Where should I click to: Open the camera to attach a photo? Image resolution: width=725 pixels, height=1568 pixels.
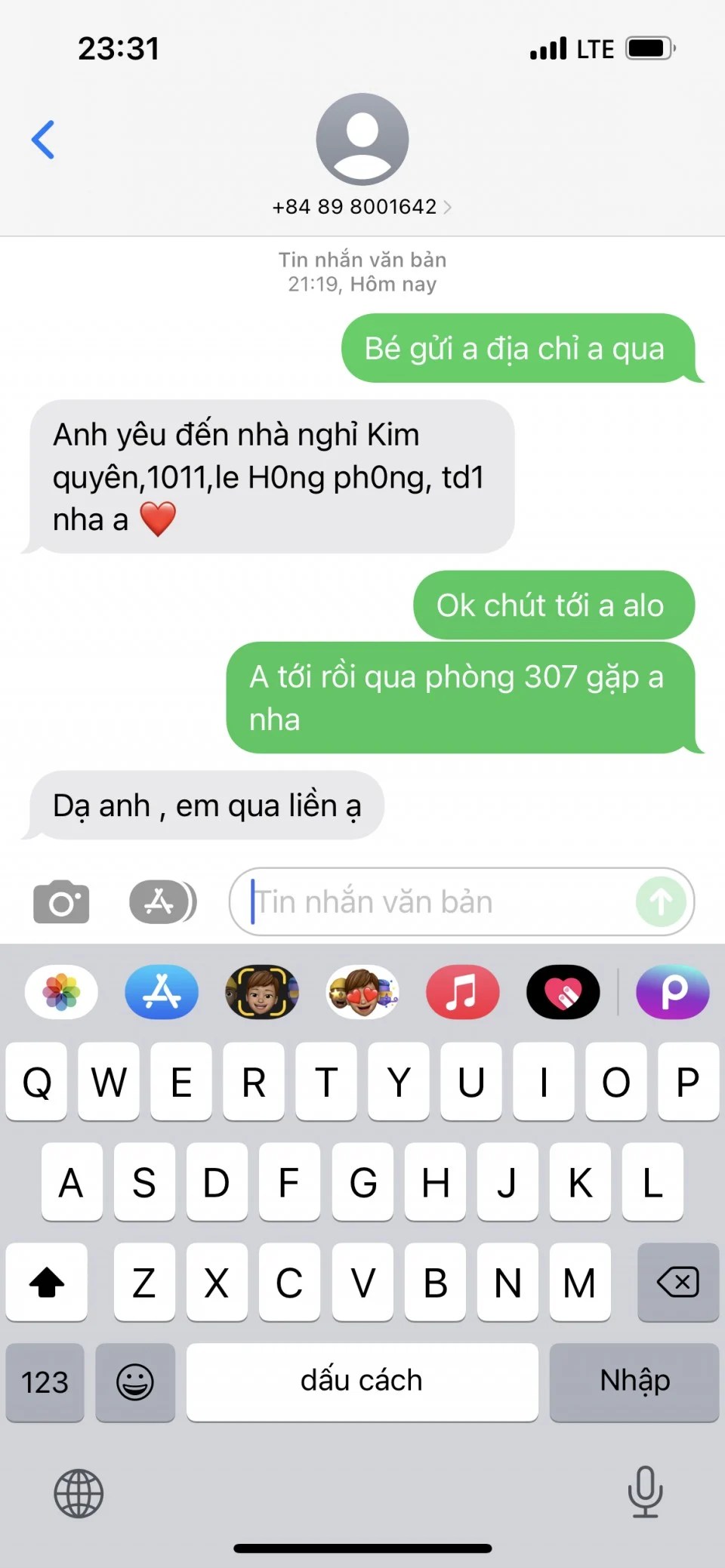(x=61, y=901)
